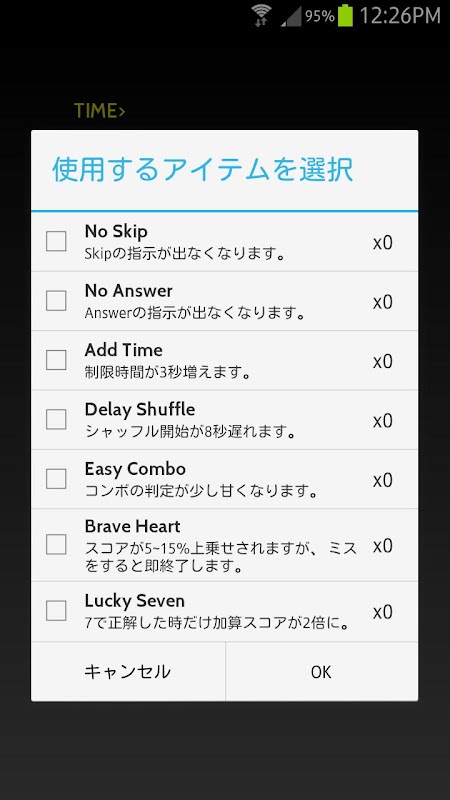Select the Lucky Seven item
This screenshot has height=800, width=450.
[56, 611]
